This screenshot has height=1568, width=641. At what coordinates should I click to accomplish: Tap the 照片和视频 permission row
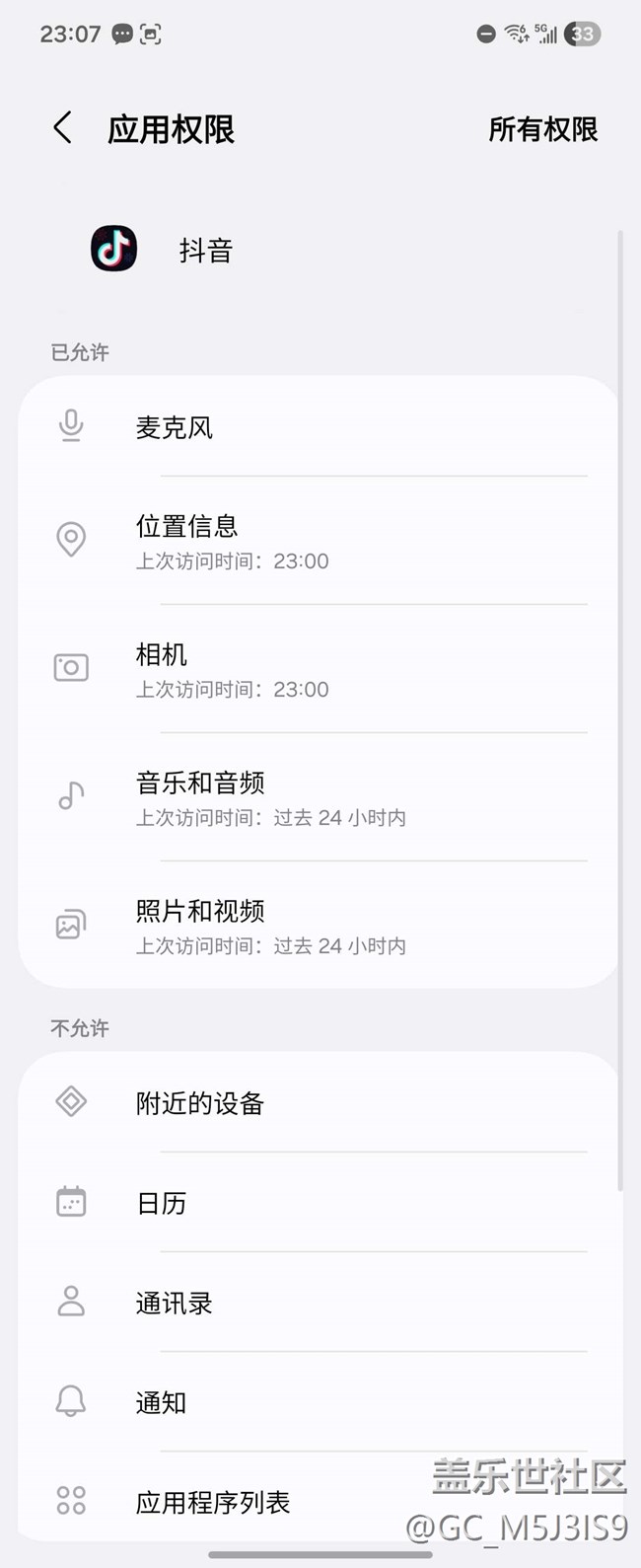[316, 926]
